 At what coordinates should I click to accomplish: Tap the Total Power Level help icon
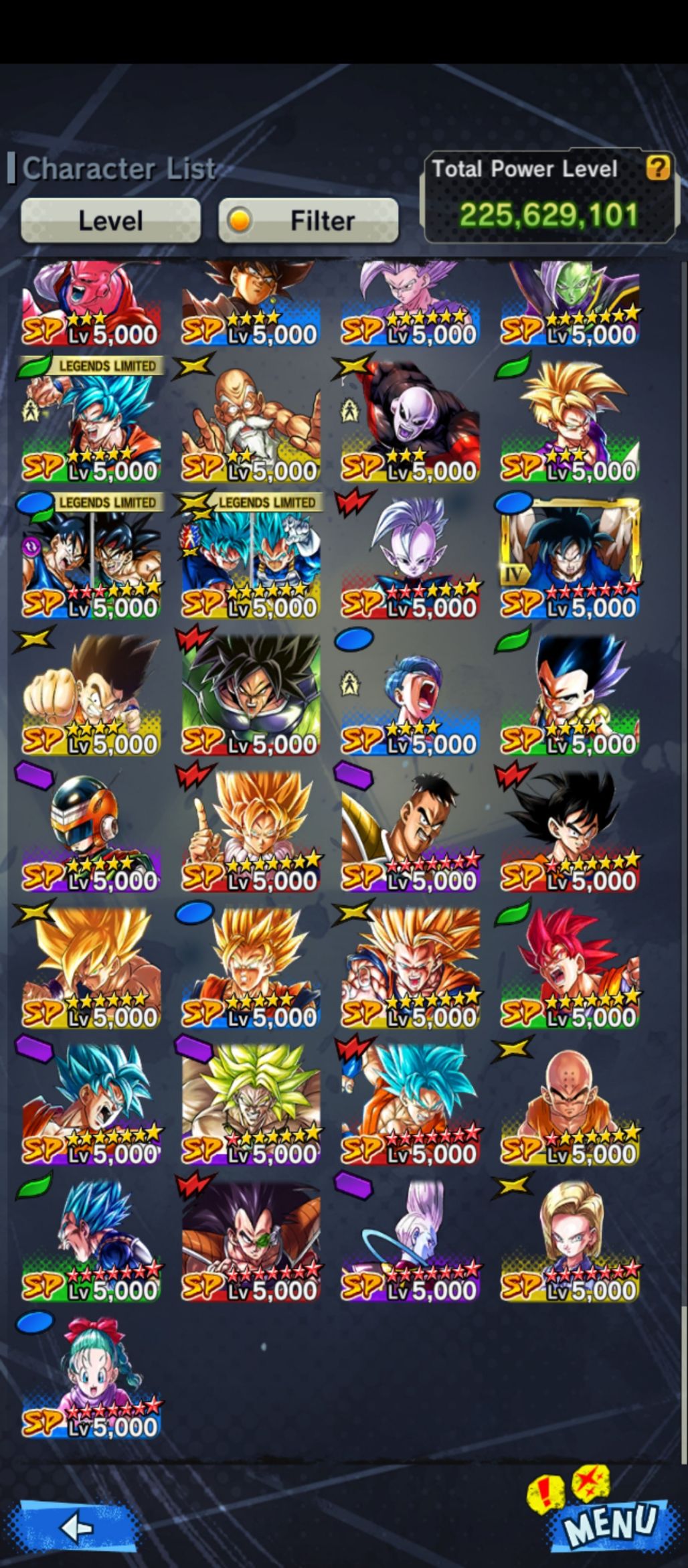pos(657,167)
